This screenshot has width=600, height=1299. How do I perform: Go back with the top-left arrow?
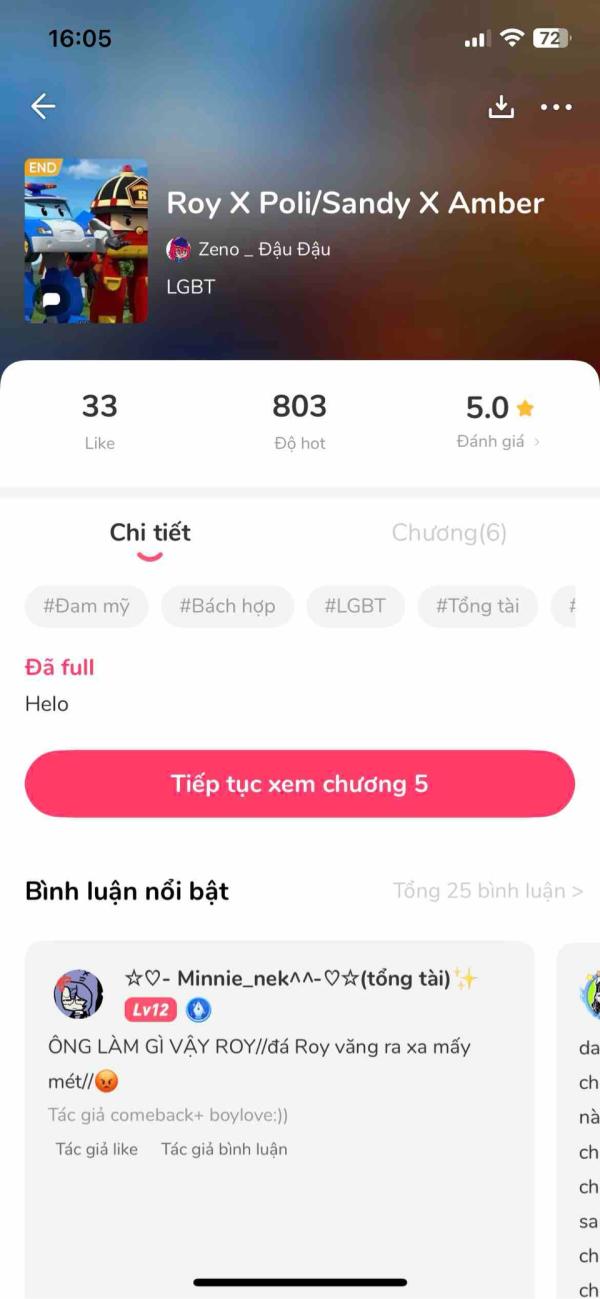pyautogui.click(x=43, y=107)
